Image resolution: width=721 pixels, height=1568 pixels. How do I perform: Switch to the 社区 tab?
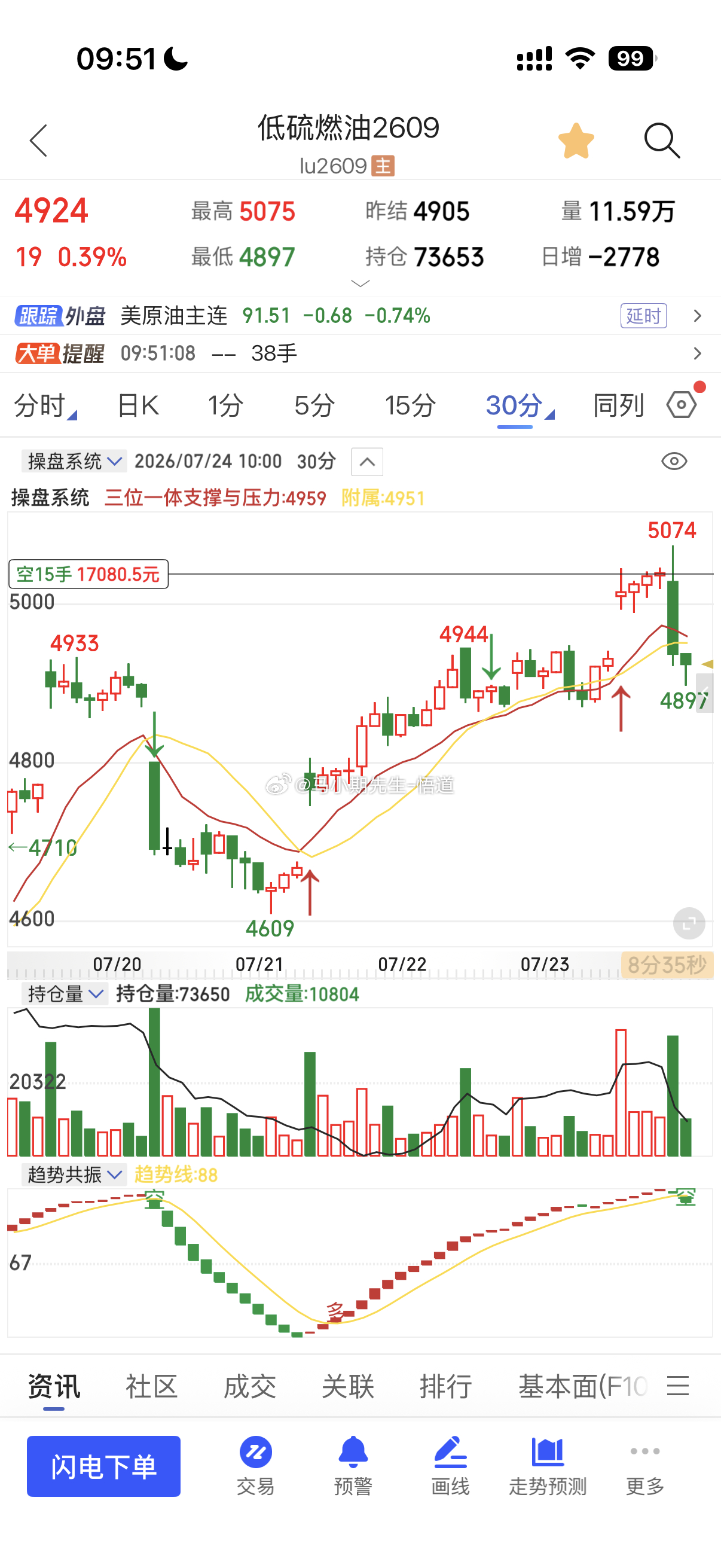151,1387
